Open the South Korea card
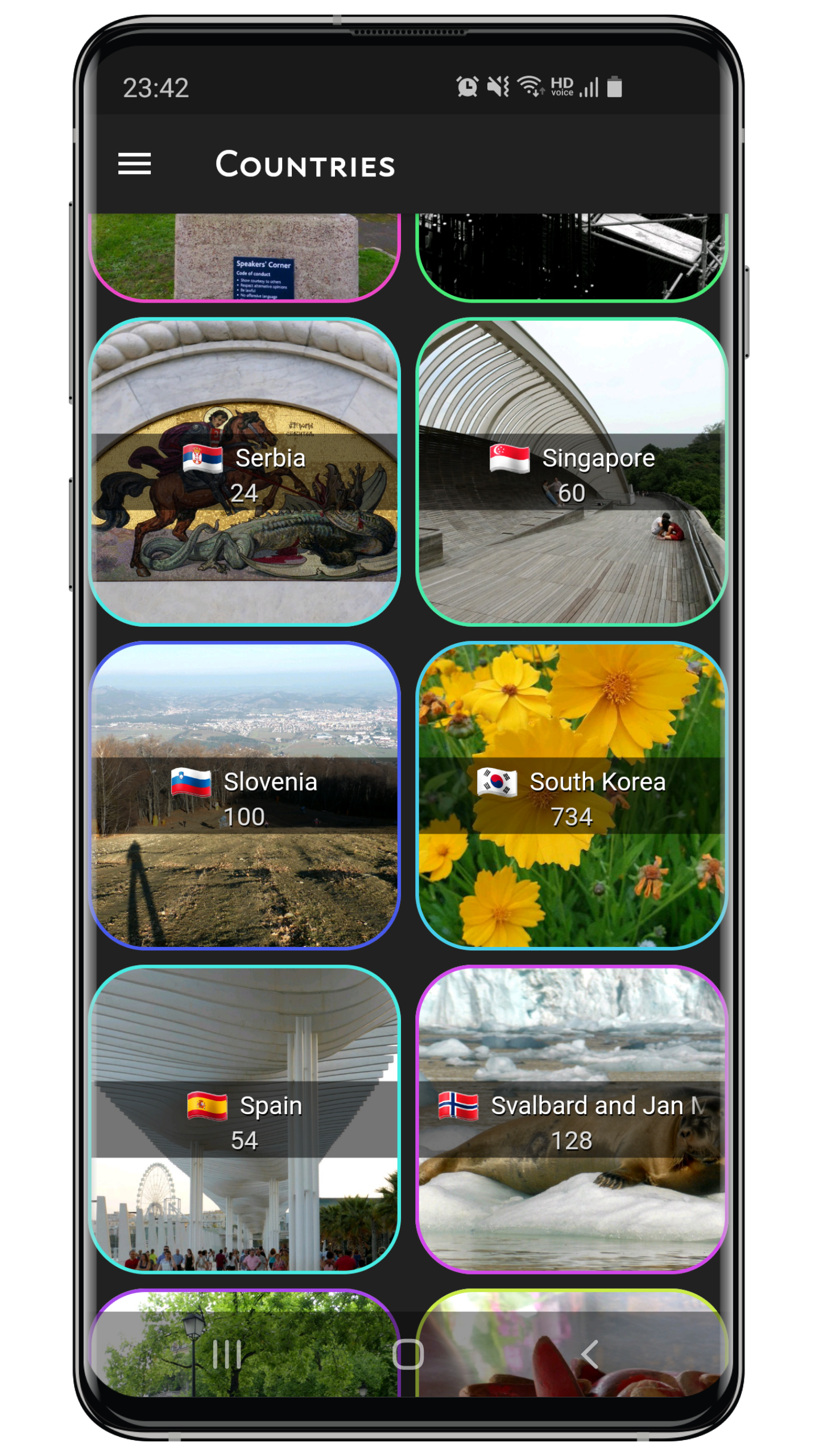 click(572, 795)
